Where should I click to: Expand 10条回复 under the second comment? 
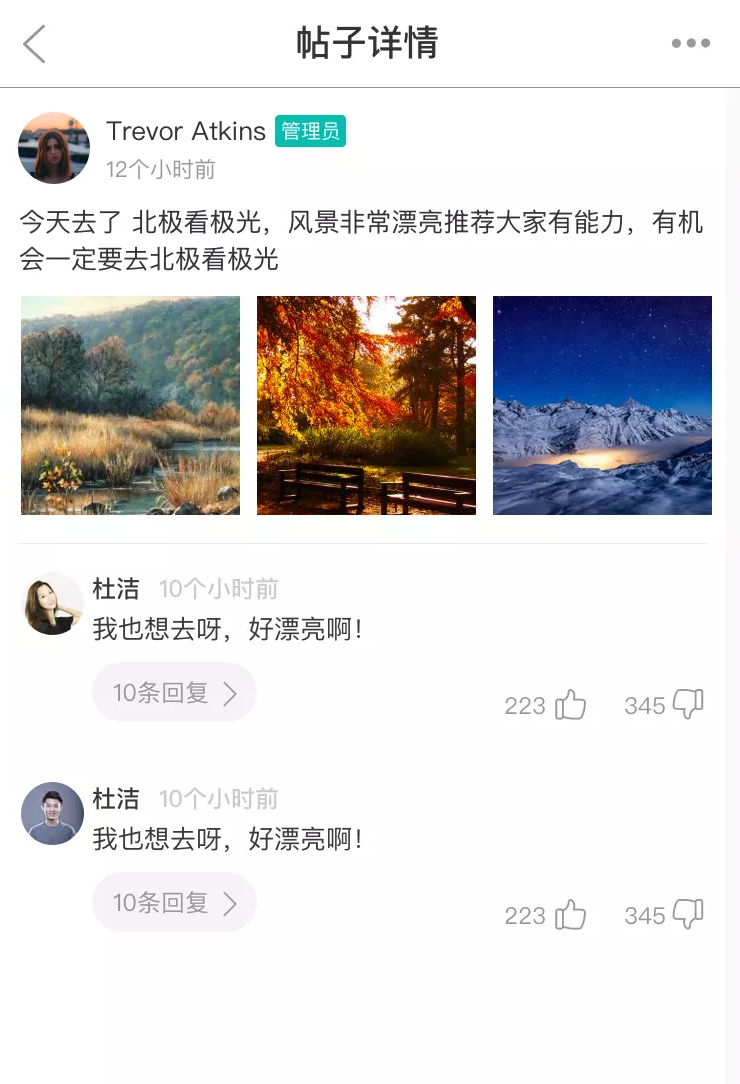point(174,903)
